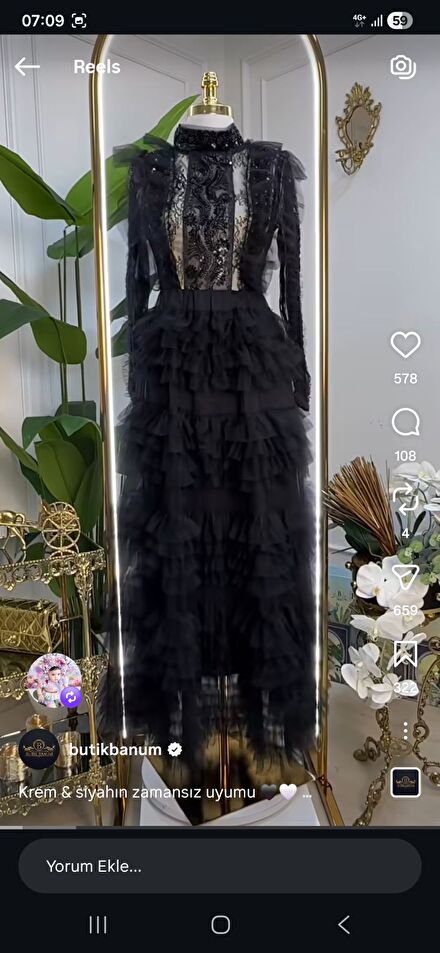Open the camera to create a reel
This screenshot has width=440, height=953.
point(404,67)
